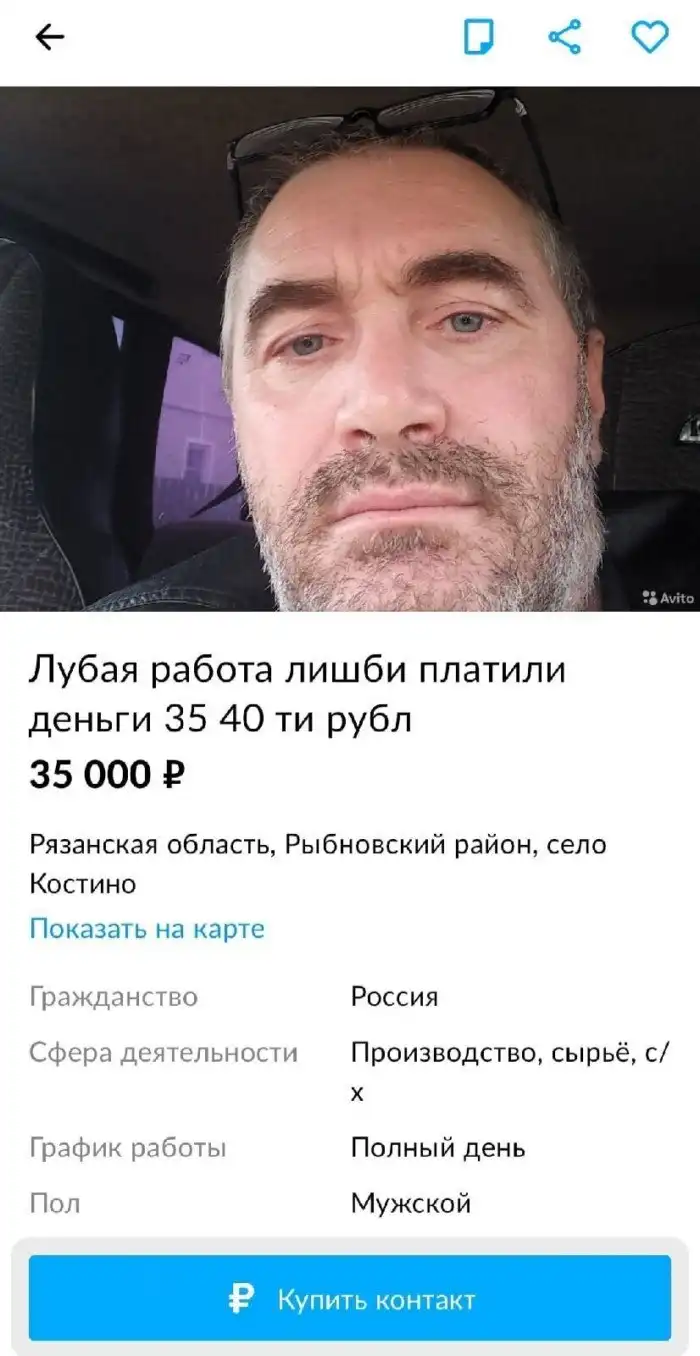Viewport: 700px width, 1356px height.
Task: Go back using the arrow icon
Action: pyautogui.click(x=49, y=38)
